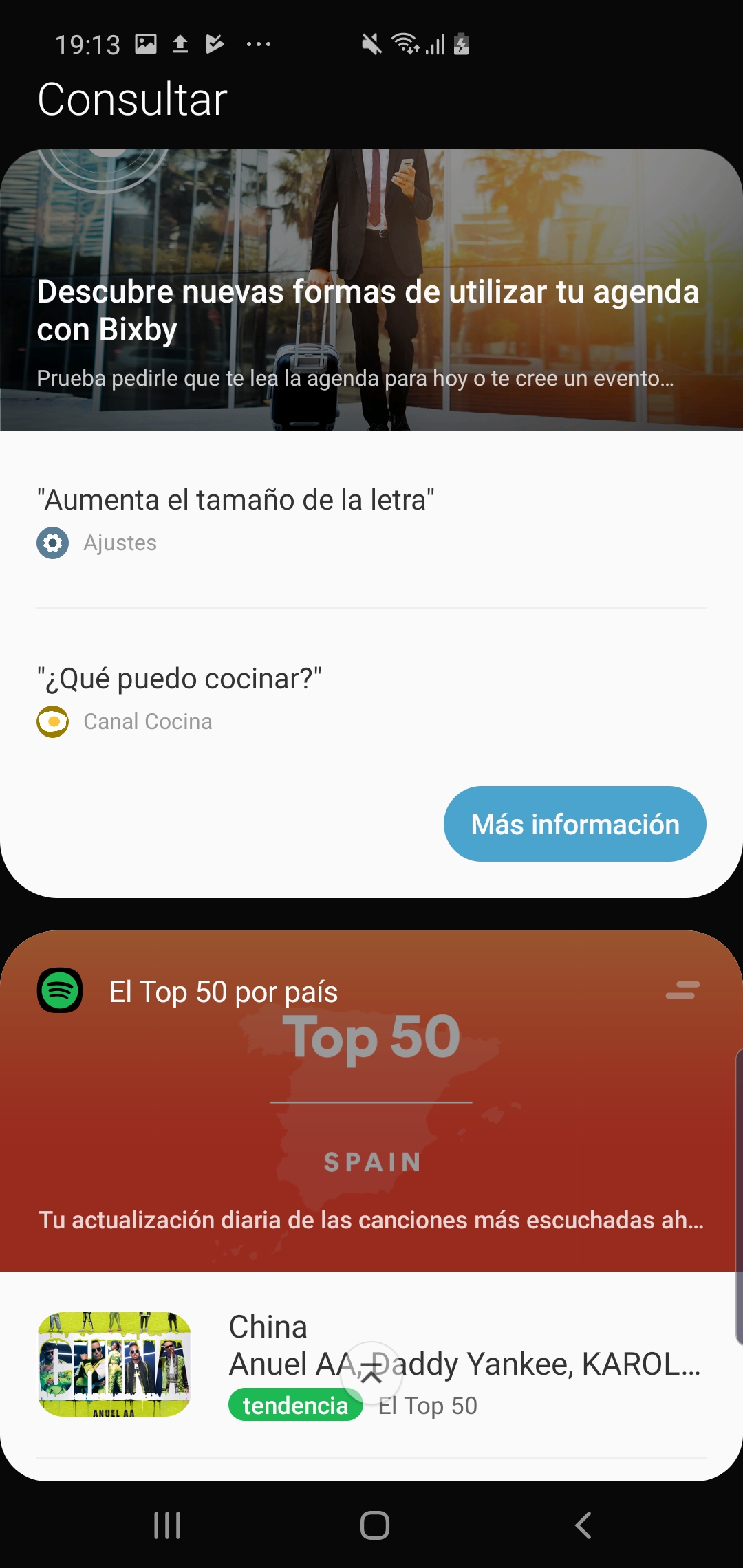The width and height of the screenshot is (743, 1568).
Task: Tap the Más información button
Action: [575, 824]
